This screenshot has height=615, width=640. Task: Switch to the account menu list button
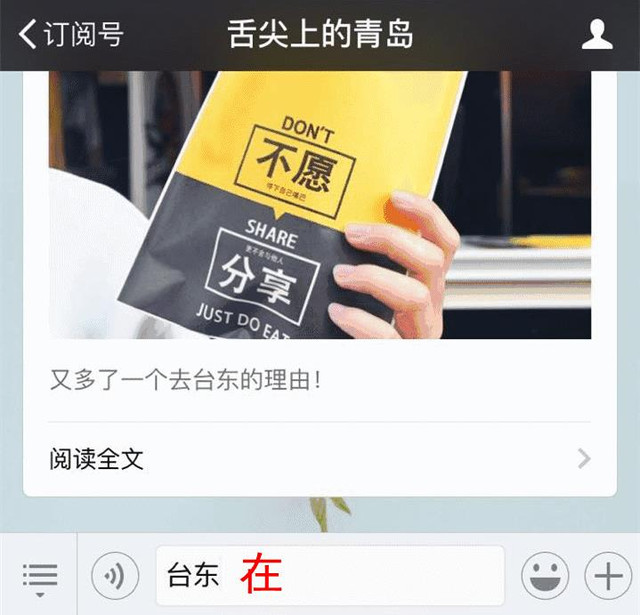pos(40,576)
